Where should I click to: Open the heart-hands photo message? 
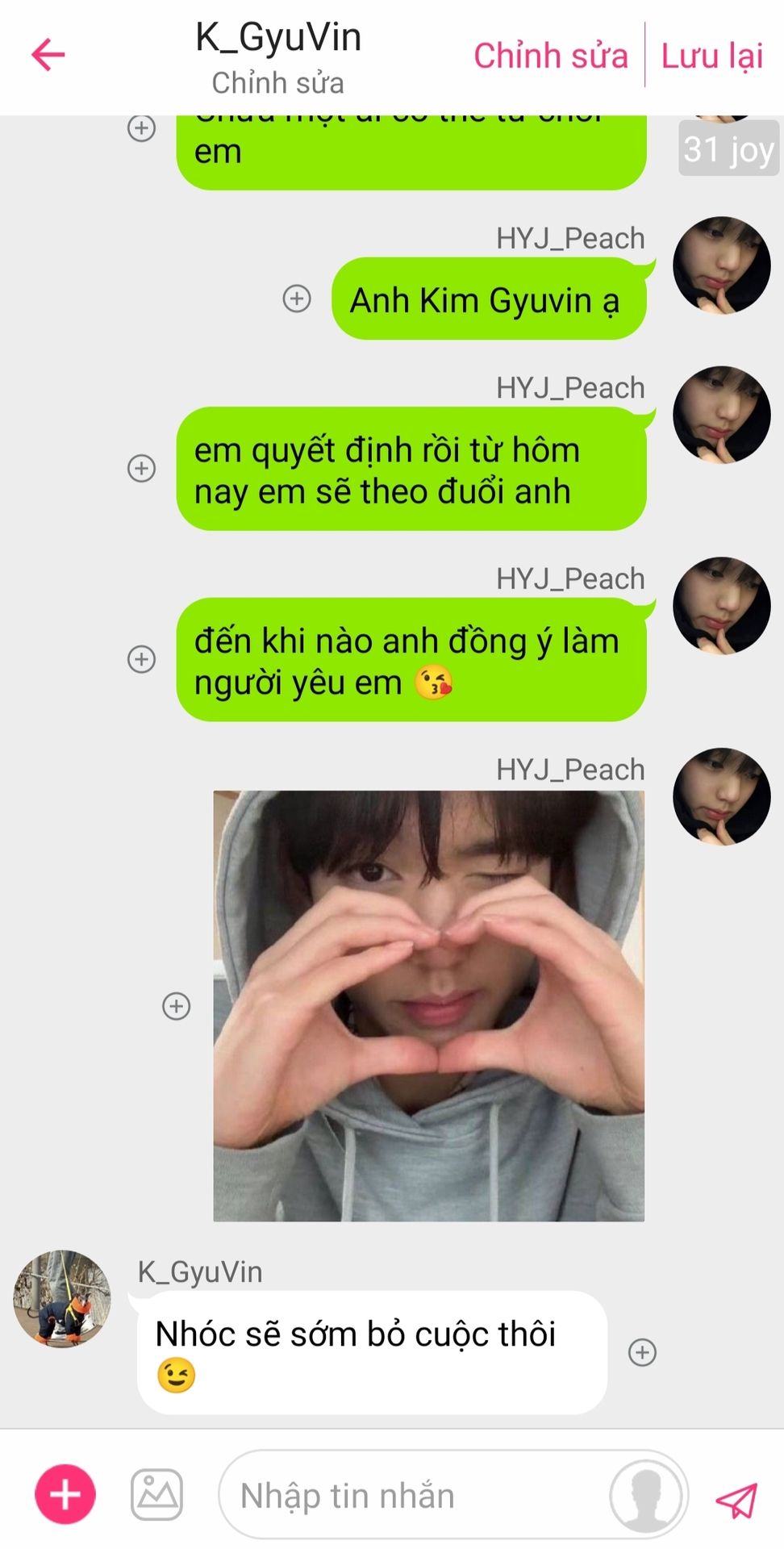click(x=428, y=1005)
